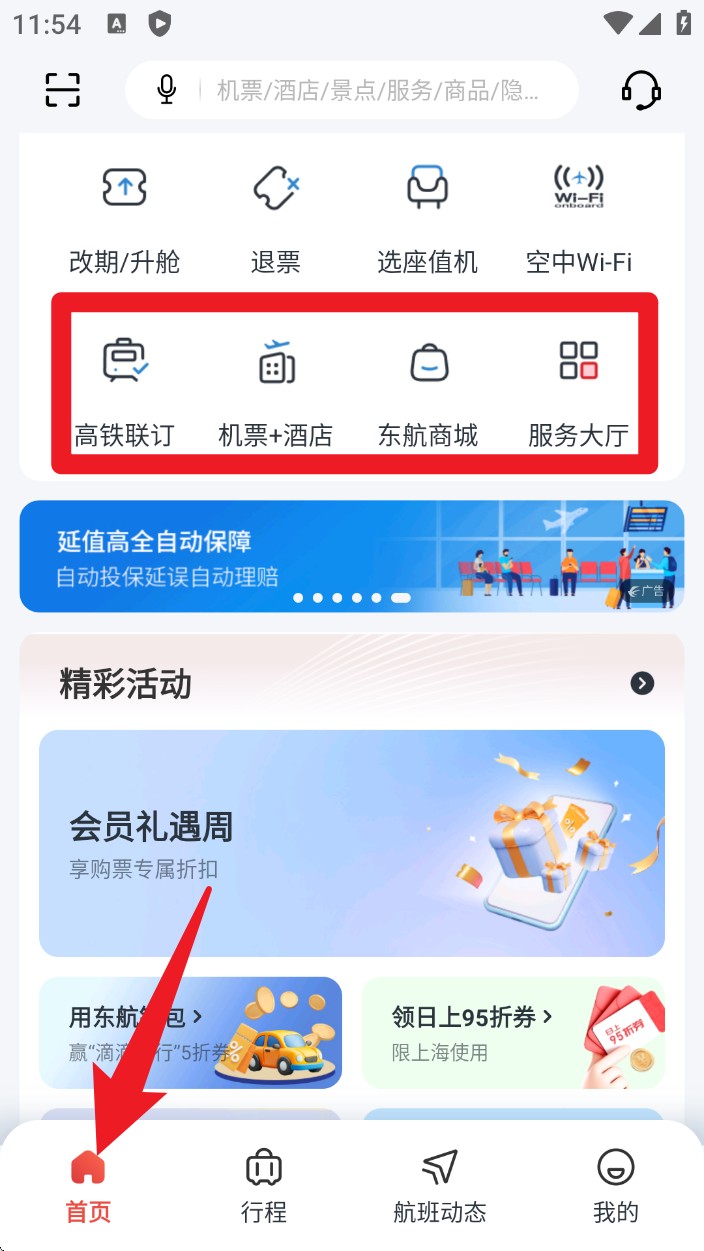Open customer service headset icon
The height and width of the screenshot is (1251, 704).
(640, 90)
